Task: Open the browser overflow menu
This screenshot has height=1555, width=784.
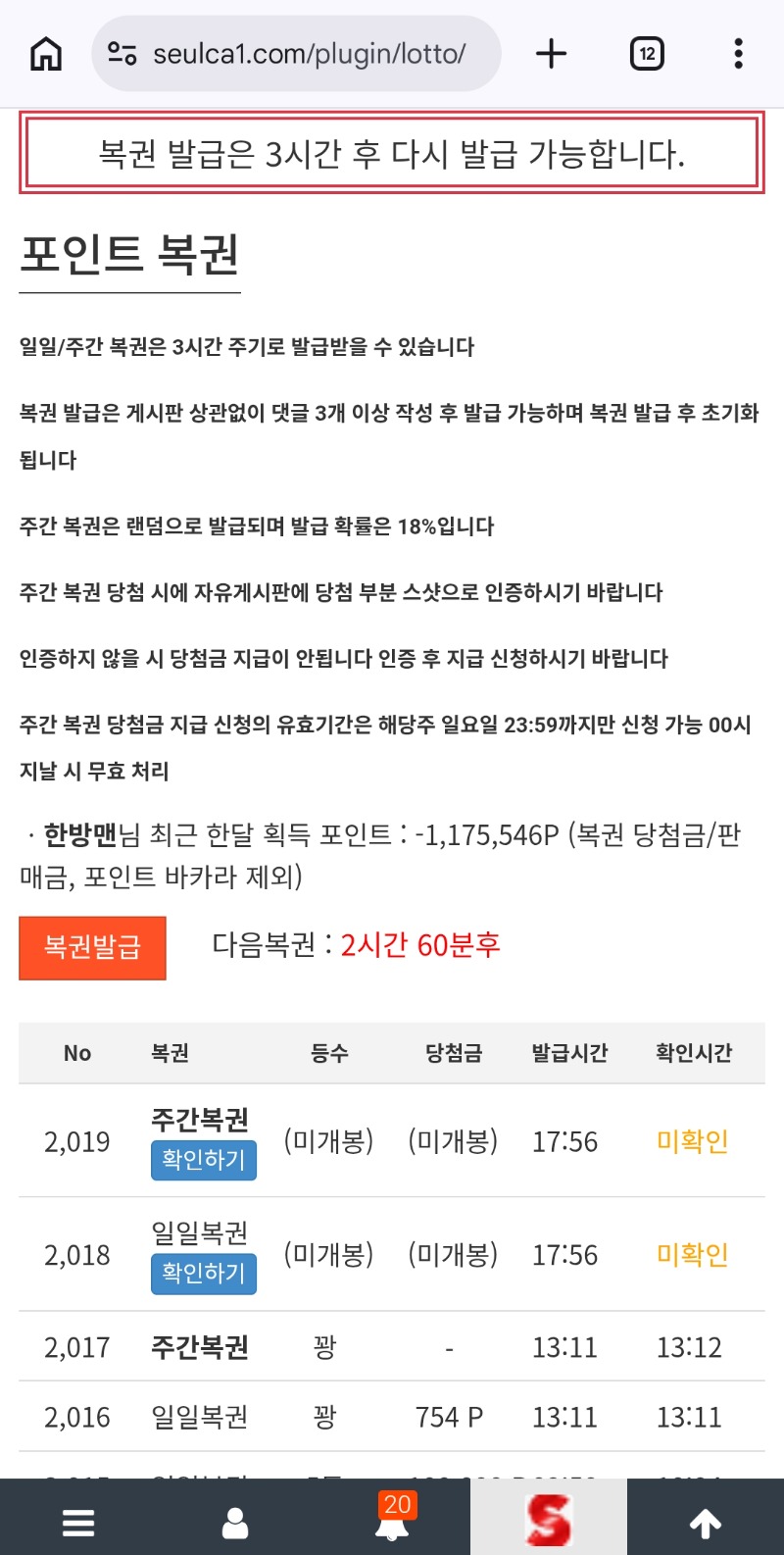Action: tap(738, 54)
